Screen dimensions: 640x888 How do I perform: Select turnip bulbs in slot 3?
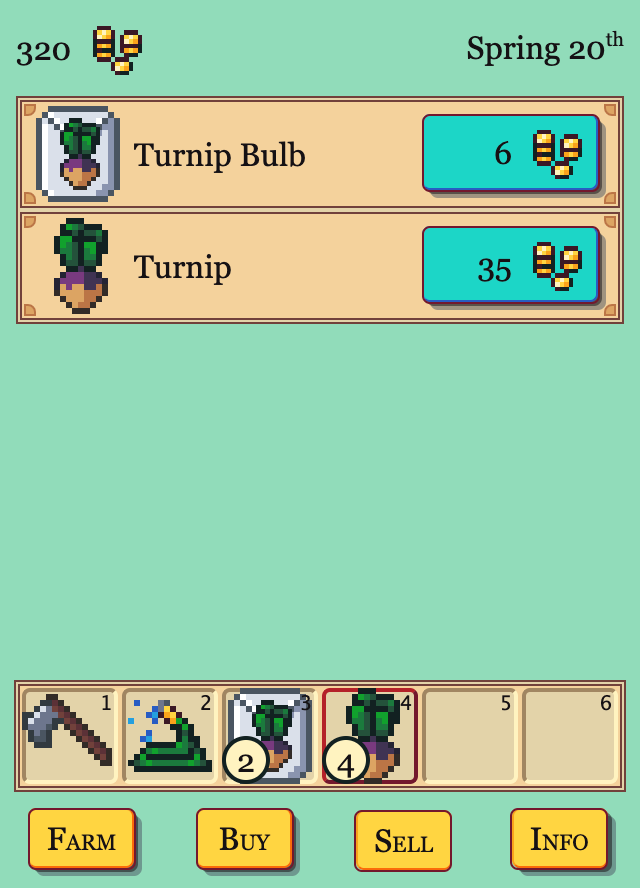(269, 736)
